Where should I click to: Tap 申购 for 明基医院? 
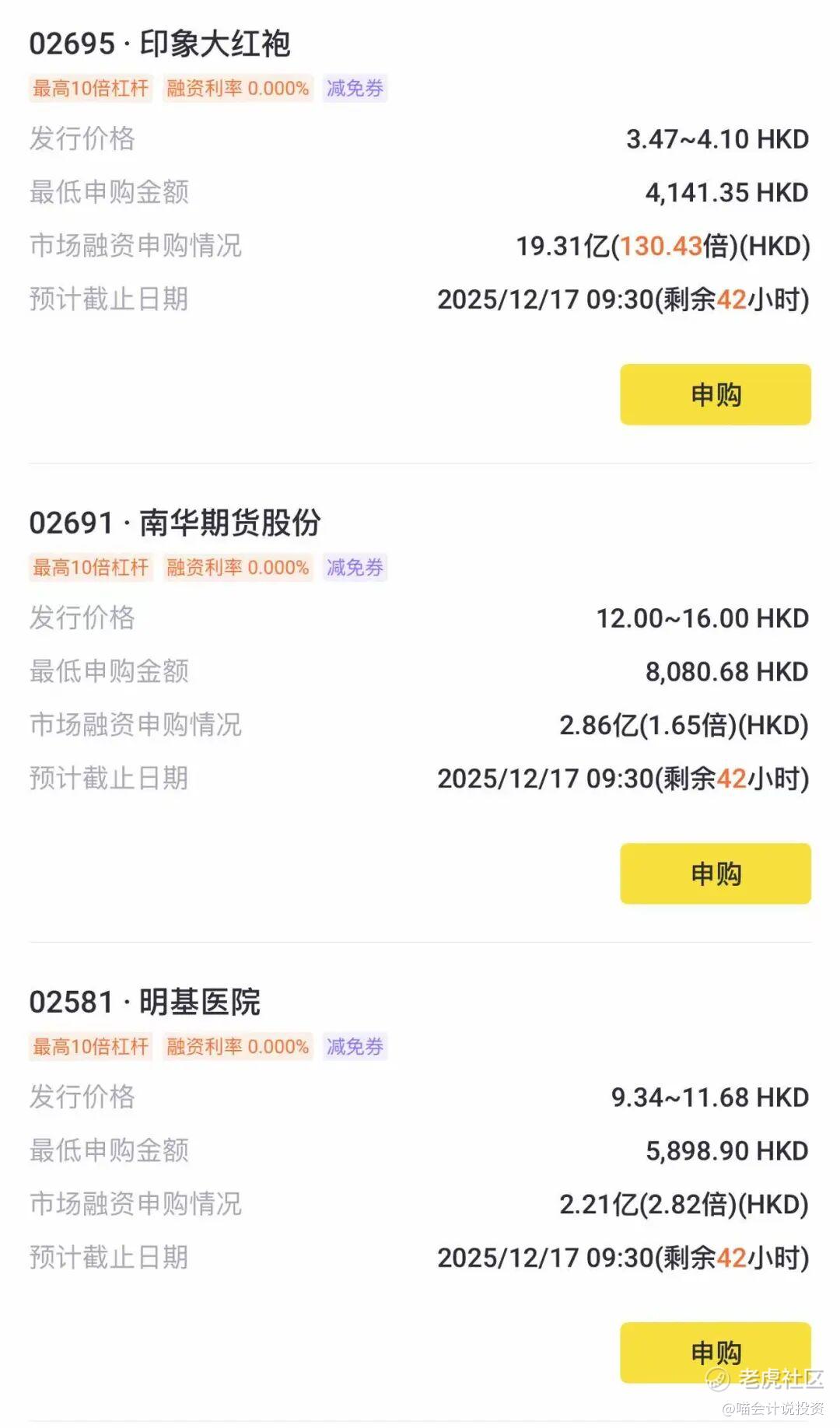pos(715,1352)
